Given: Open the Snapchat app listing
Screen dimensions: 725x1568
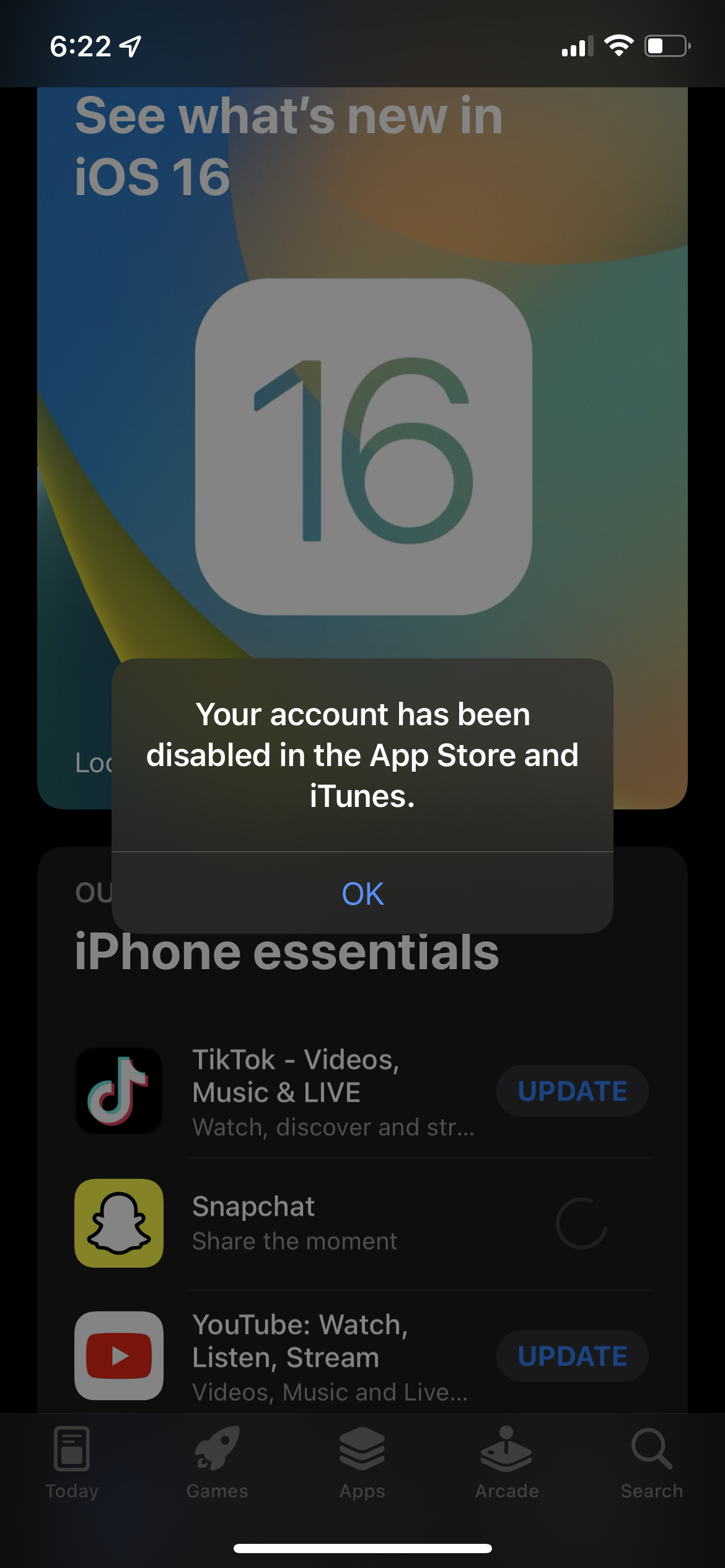Looking at the screenshot, I should (x=362, y=1223).
